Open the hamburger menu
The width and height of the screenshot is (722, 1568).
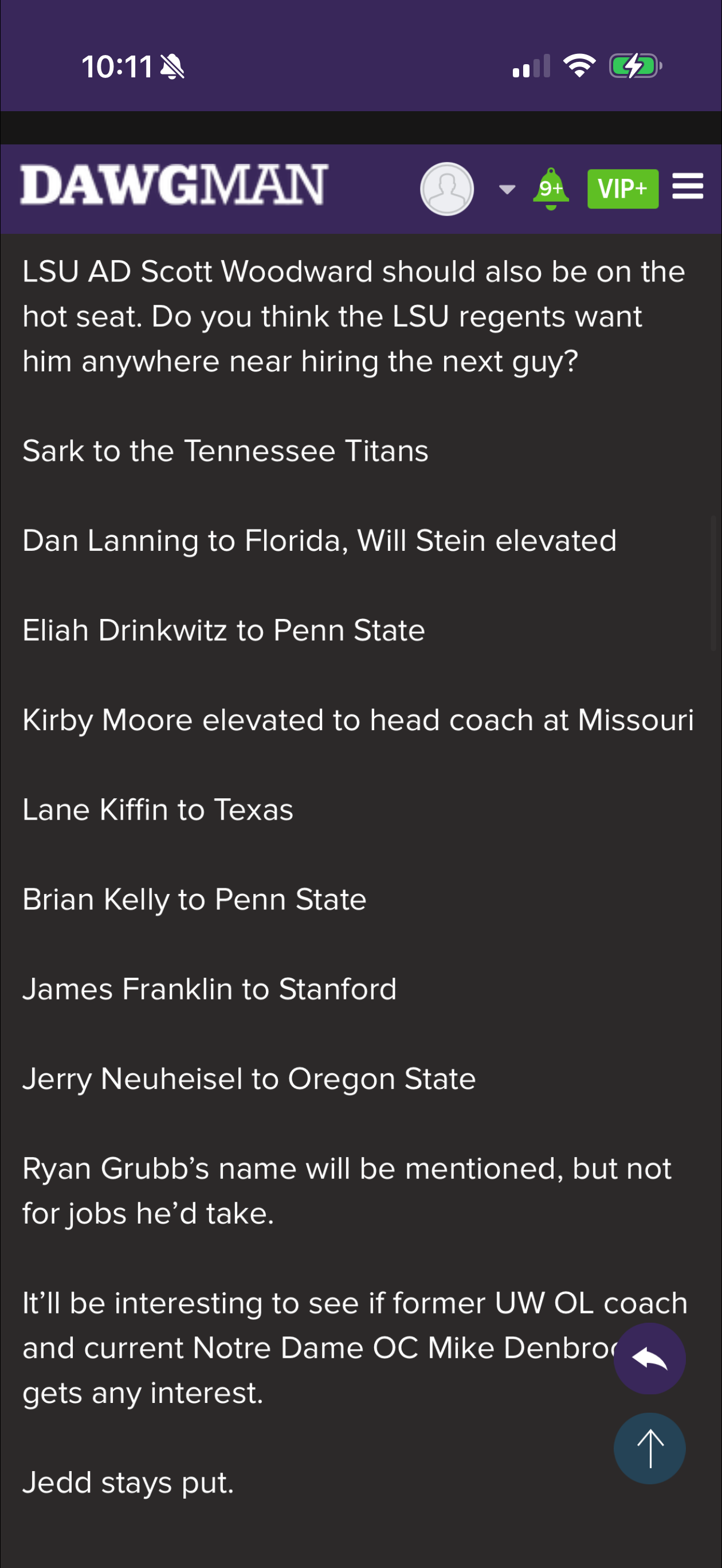(687, 186)
